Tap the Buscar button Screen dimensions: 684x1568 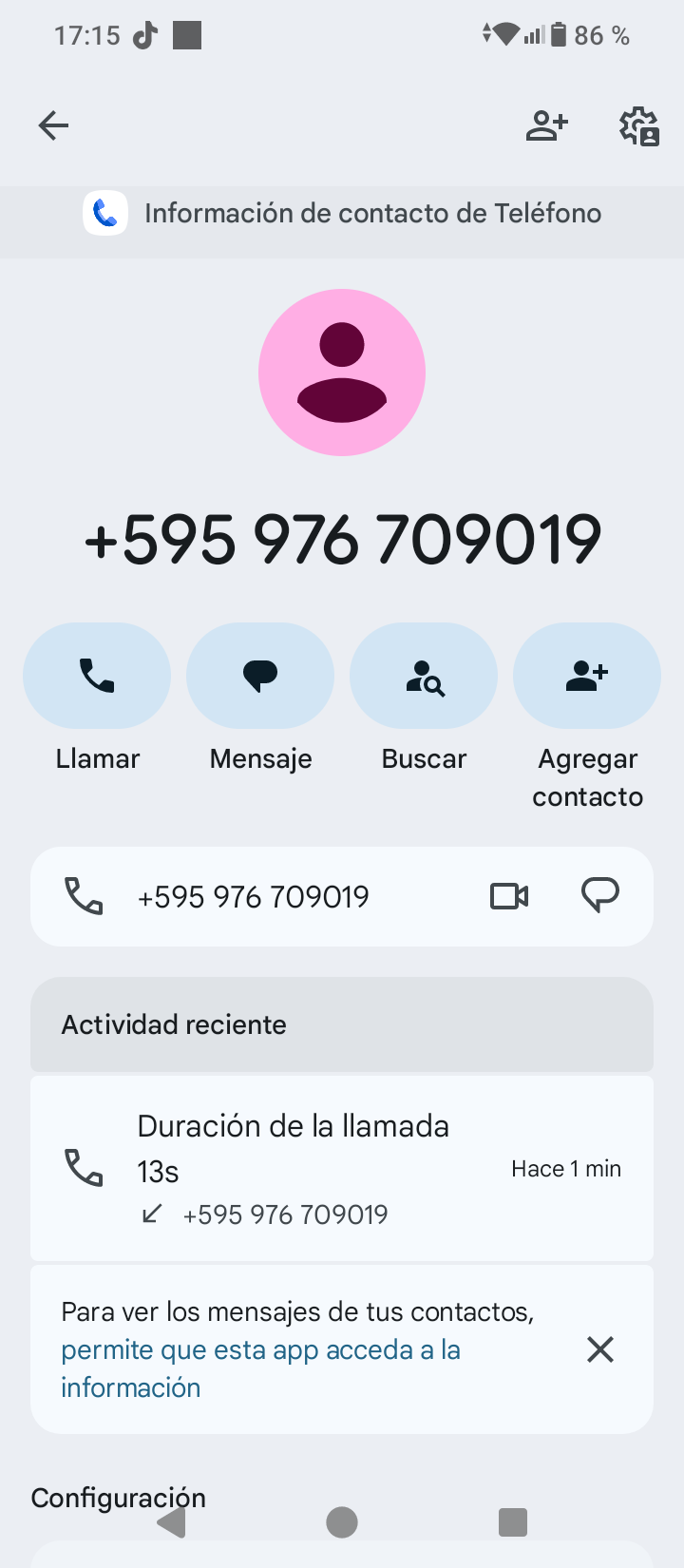tap(424, 676)
